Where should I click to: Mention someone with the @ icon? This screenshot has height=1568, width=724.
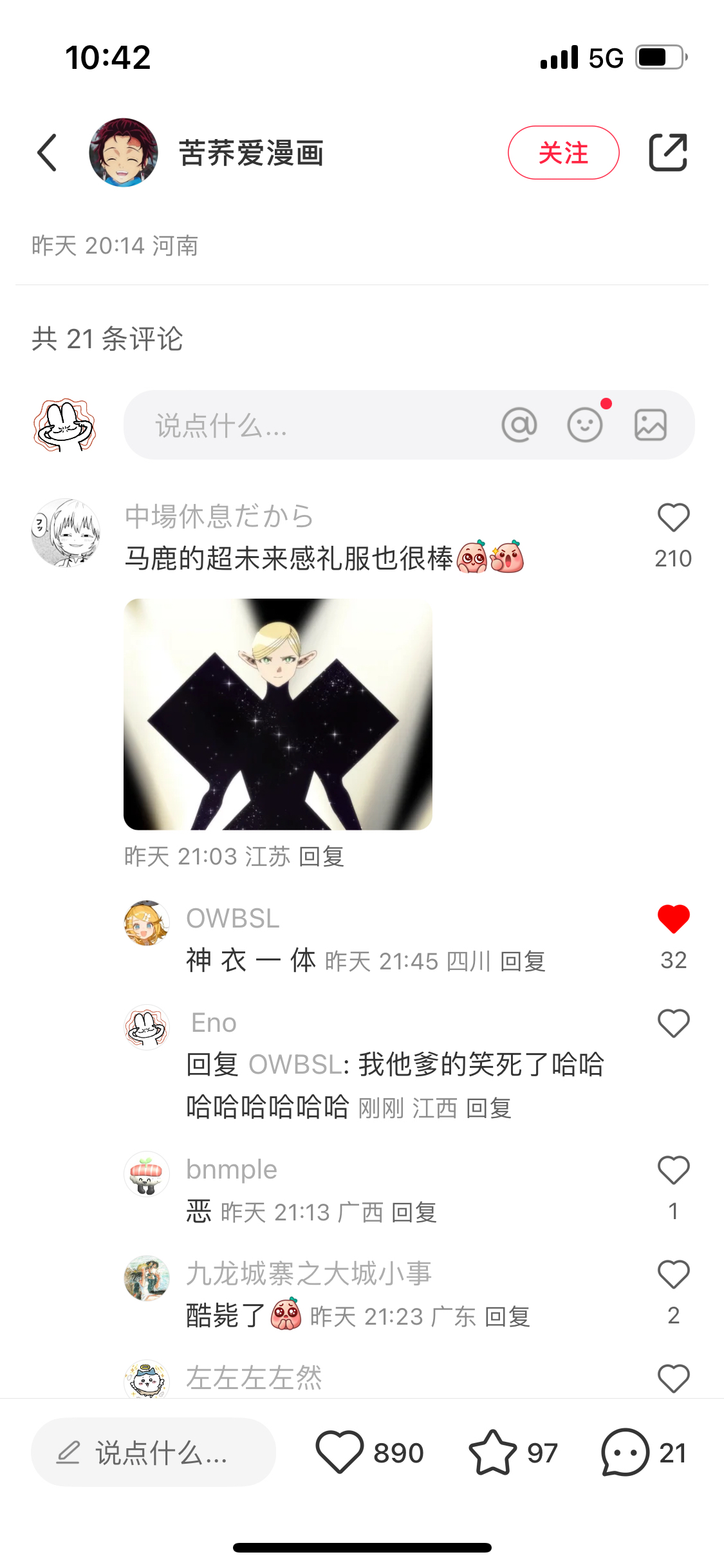[x=519, y=425]
